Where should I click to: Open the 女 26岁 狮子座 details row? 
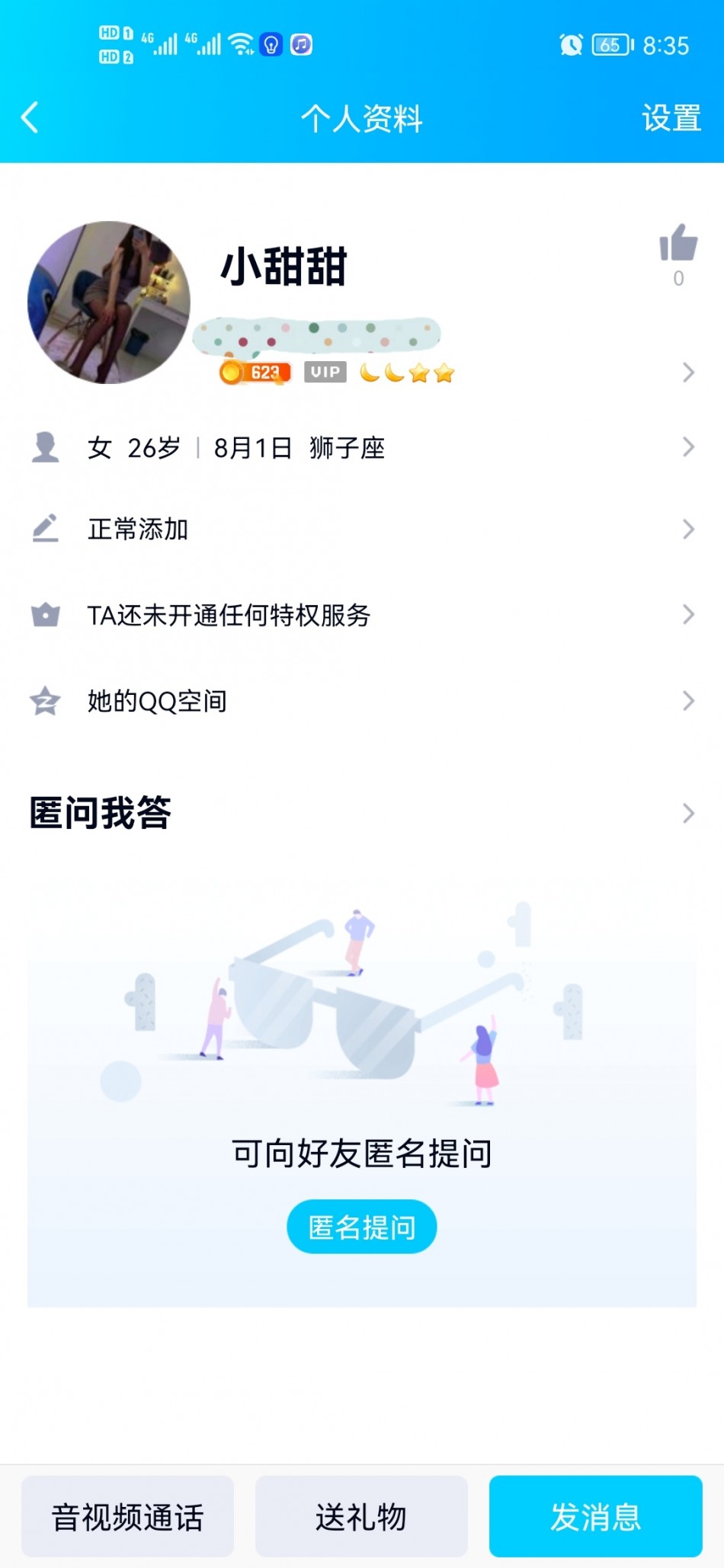[362, 447]
